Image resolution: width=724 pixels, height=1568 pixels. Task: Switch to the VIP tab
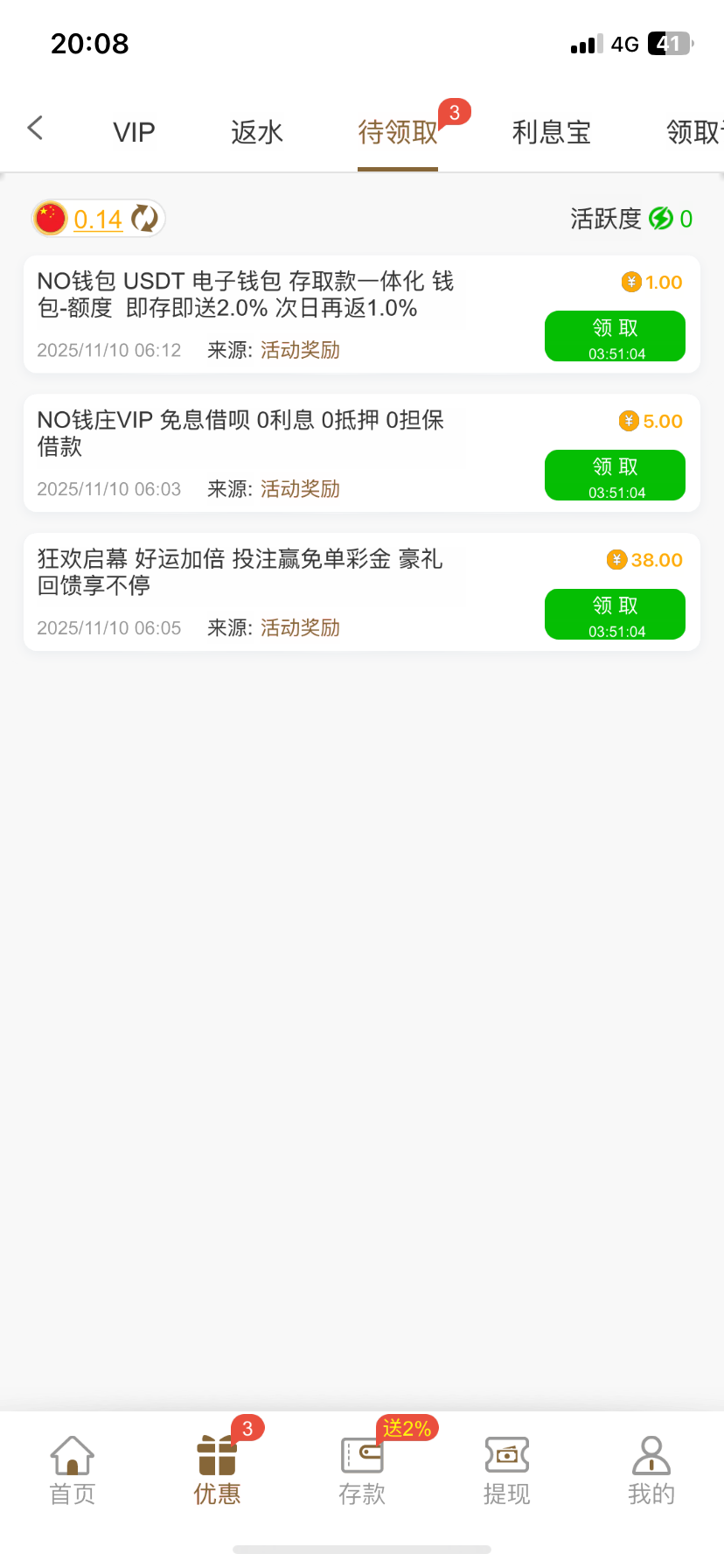(x=134, y=132)
